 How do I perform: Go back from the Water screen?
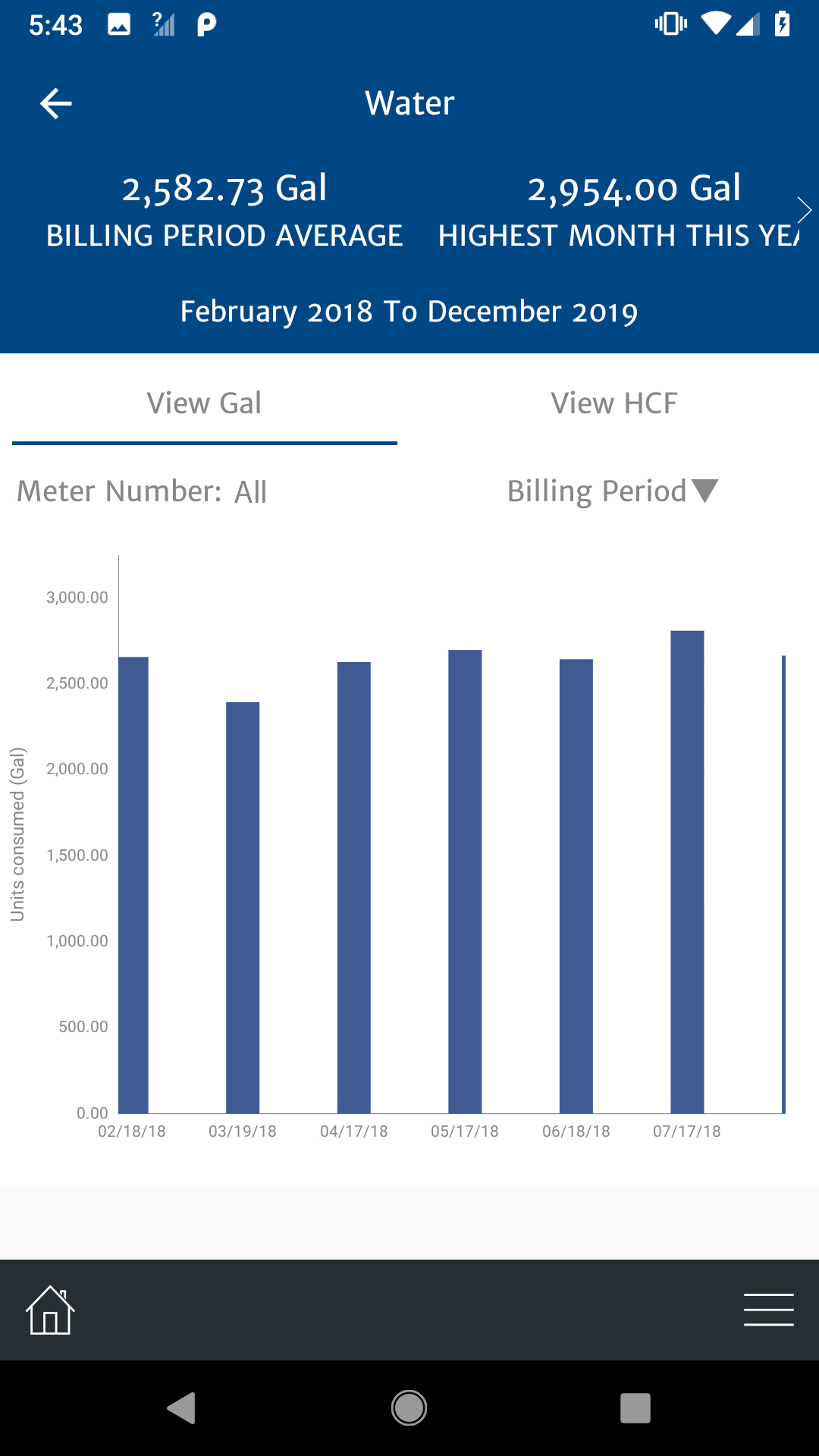56,103
